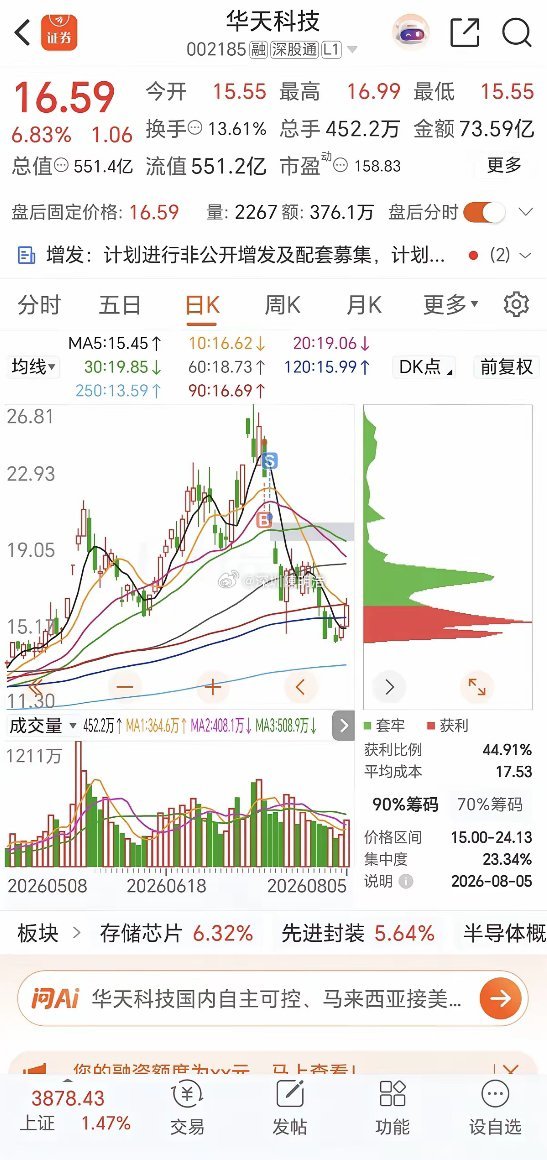Send the 问Ai question with arrow button
Image resolution: width=547 pixels, height=1160 pixels.
click(x=500, y=999)
